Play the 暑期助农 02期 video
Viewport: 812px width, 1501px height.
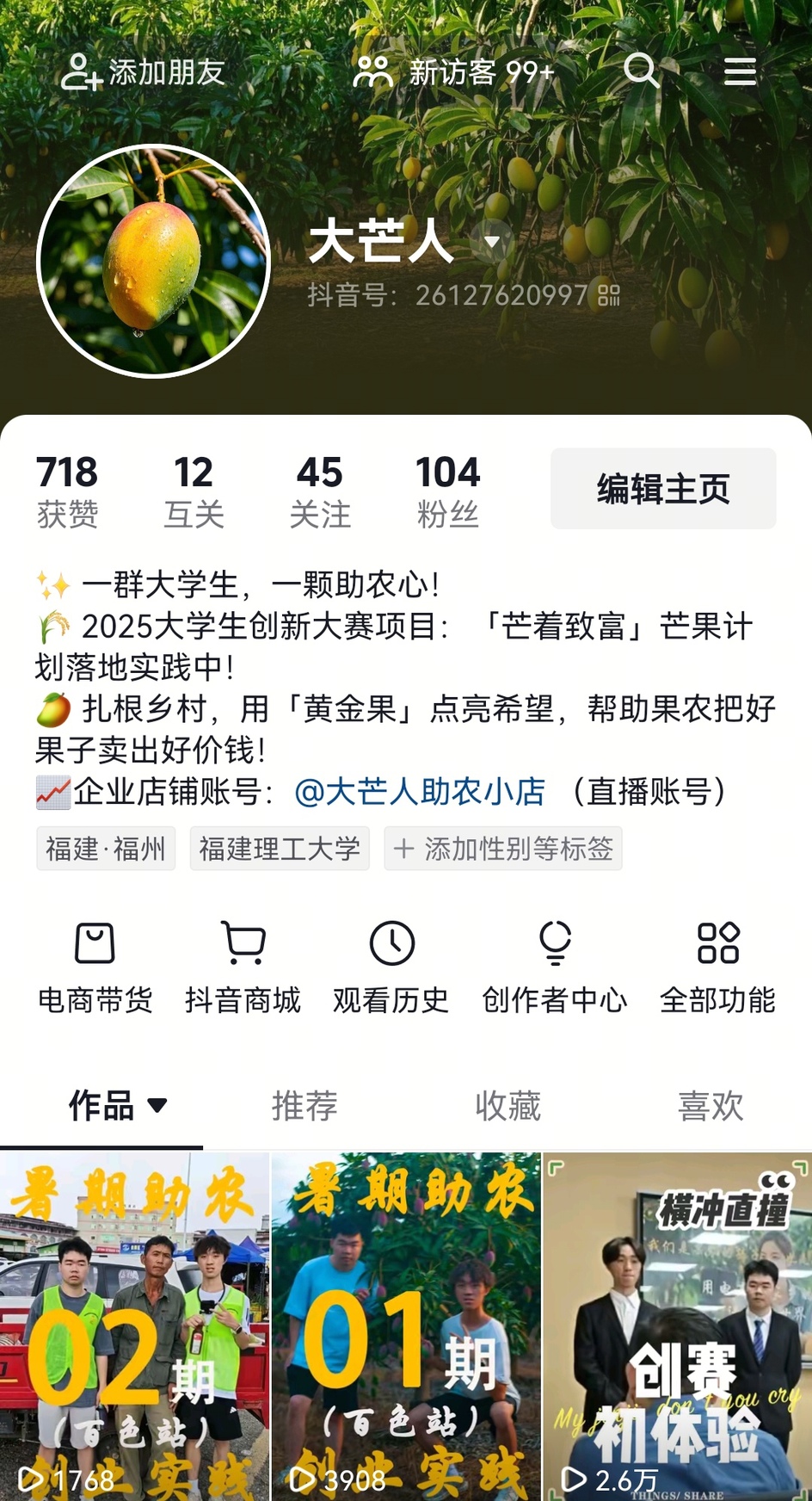(x=134, y=1325)
